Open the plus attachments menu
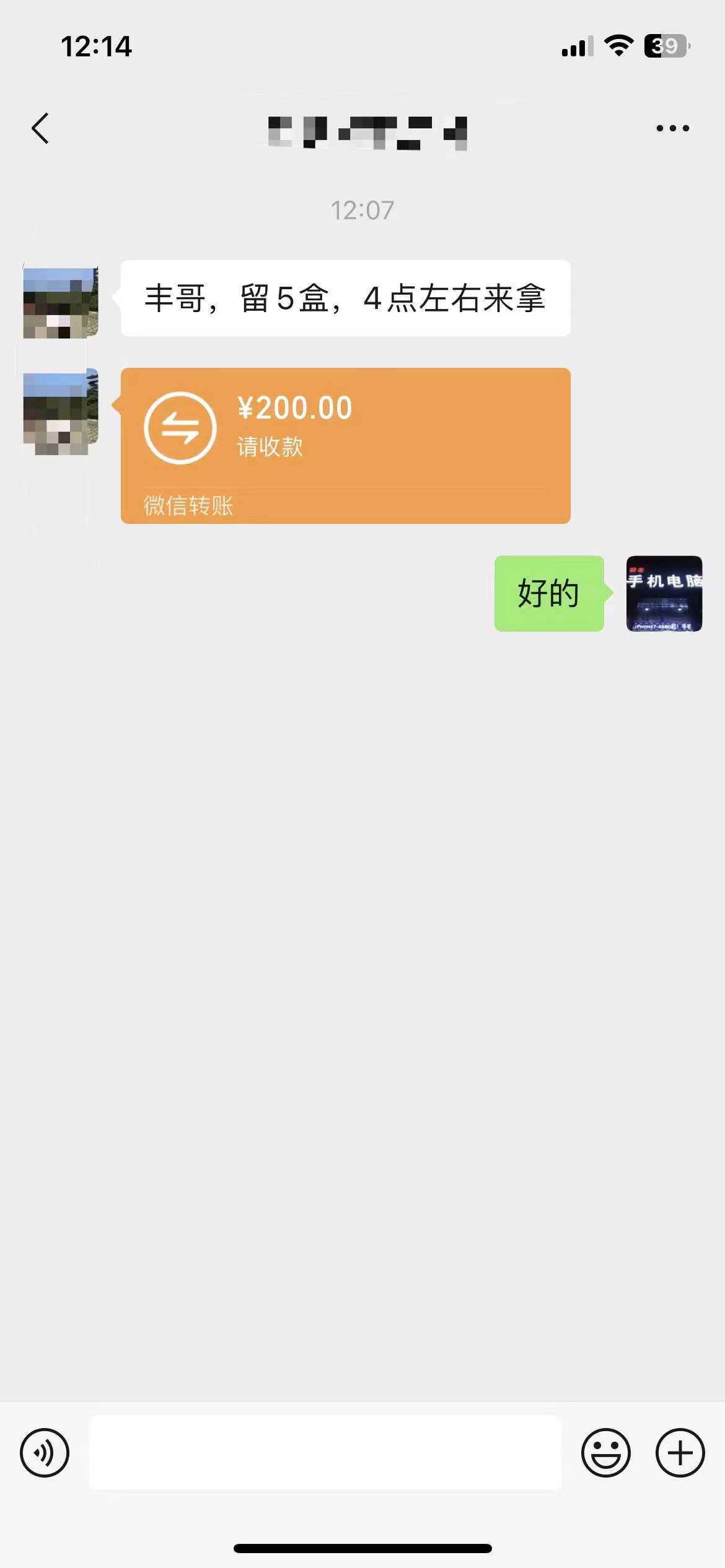This screenshot has width=725, height=1568. pyautogui.click(x=680, y=1452)
